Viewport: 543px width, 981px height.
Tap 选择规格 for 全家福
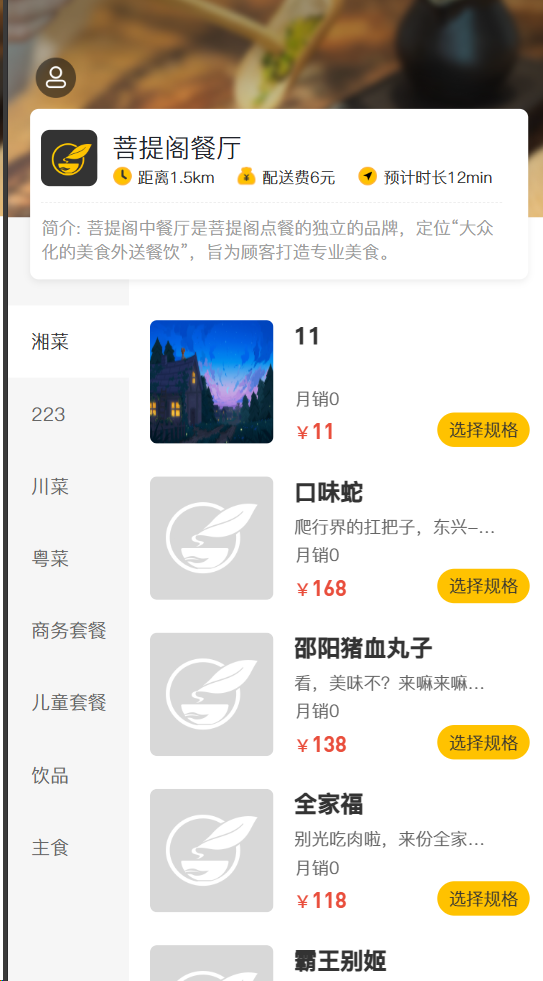coord(484,899)
